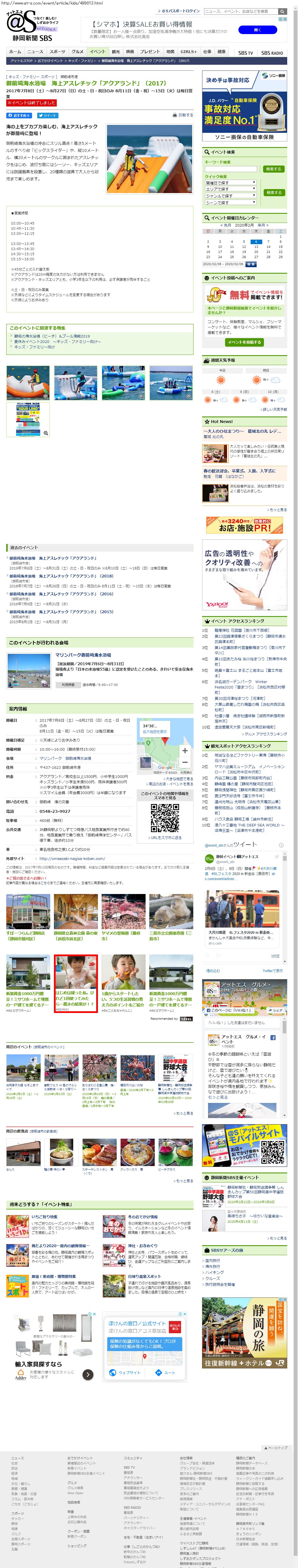Open the 2018 Aqualand past event link
Viewport: 298px width, 1568px height.
point(61,576)
